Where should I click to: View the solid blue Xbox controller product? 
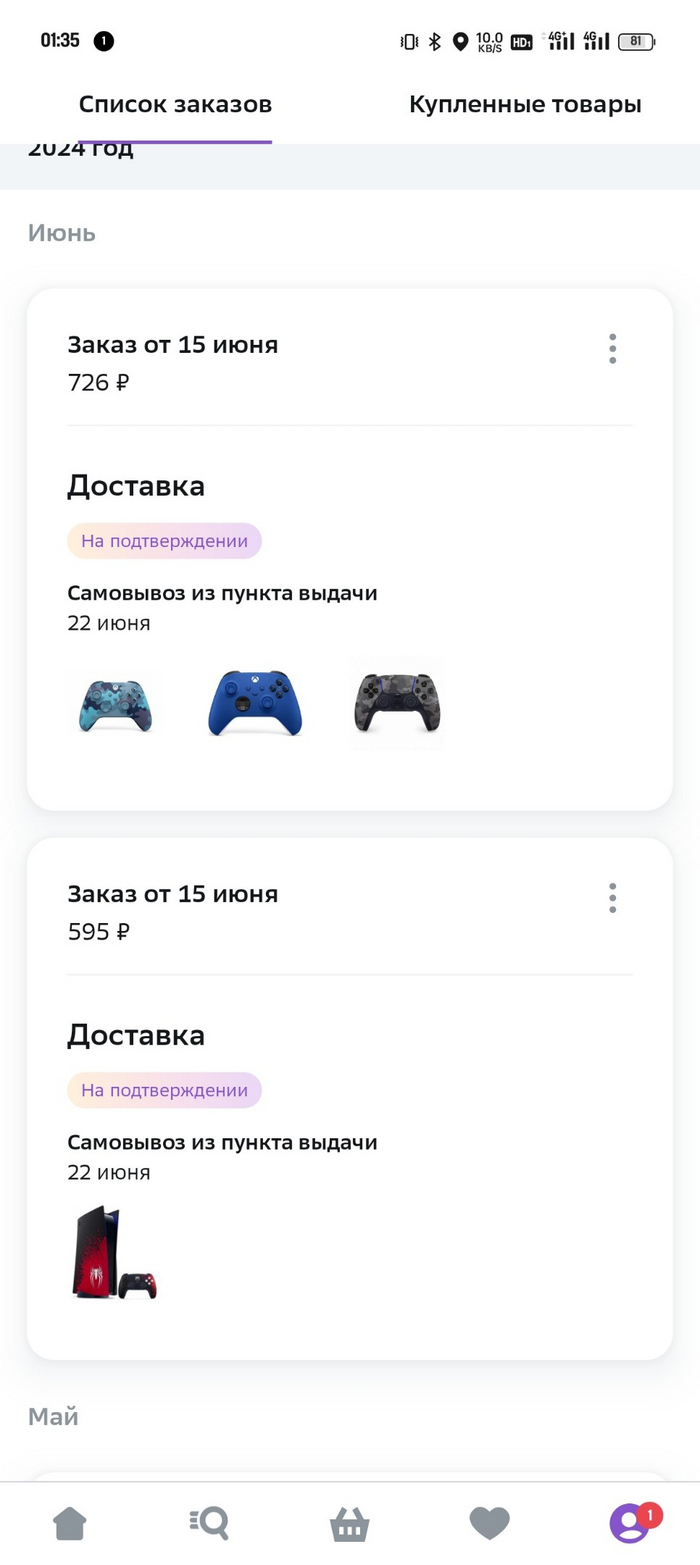[x=255, y=702]
